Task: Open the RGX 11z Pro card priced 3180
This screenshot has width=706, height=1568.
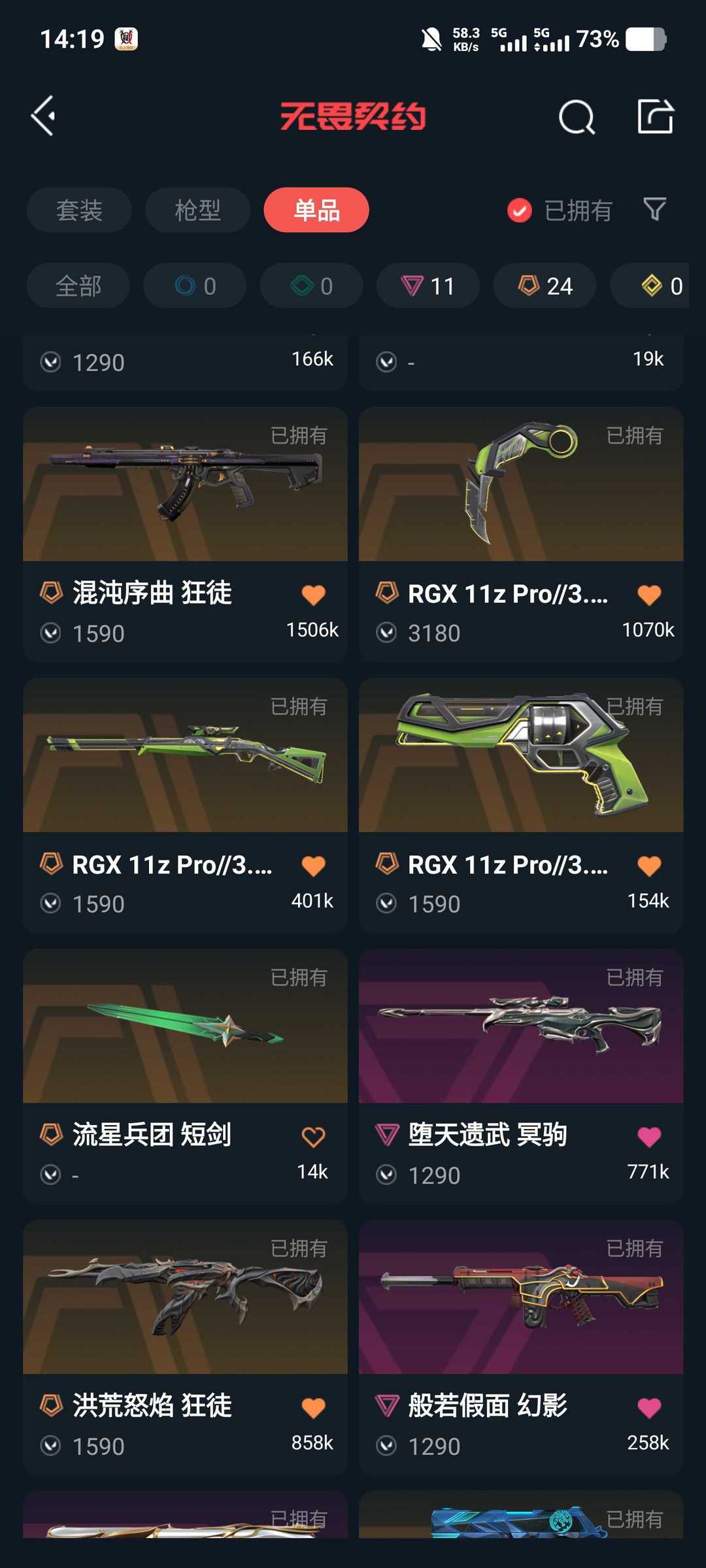Action: coord(521,534)
